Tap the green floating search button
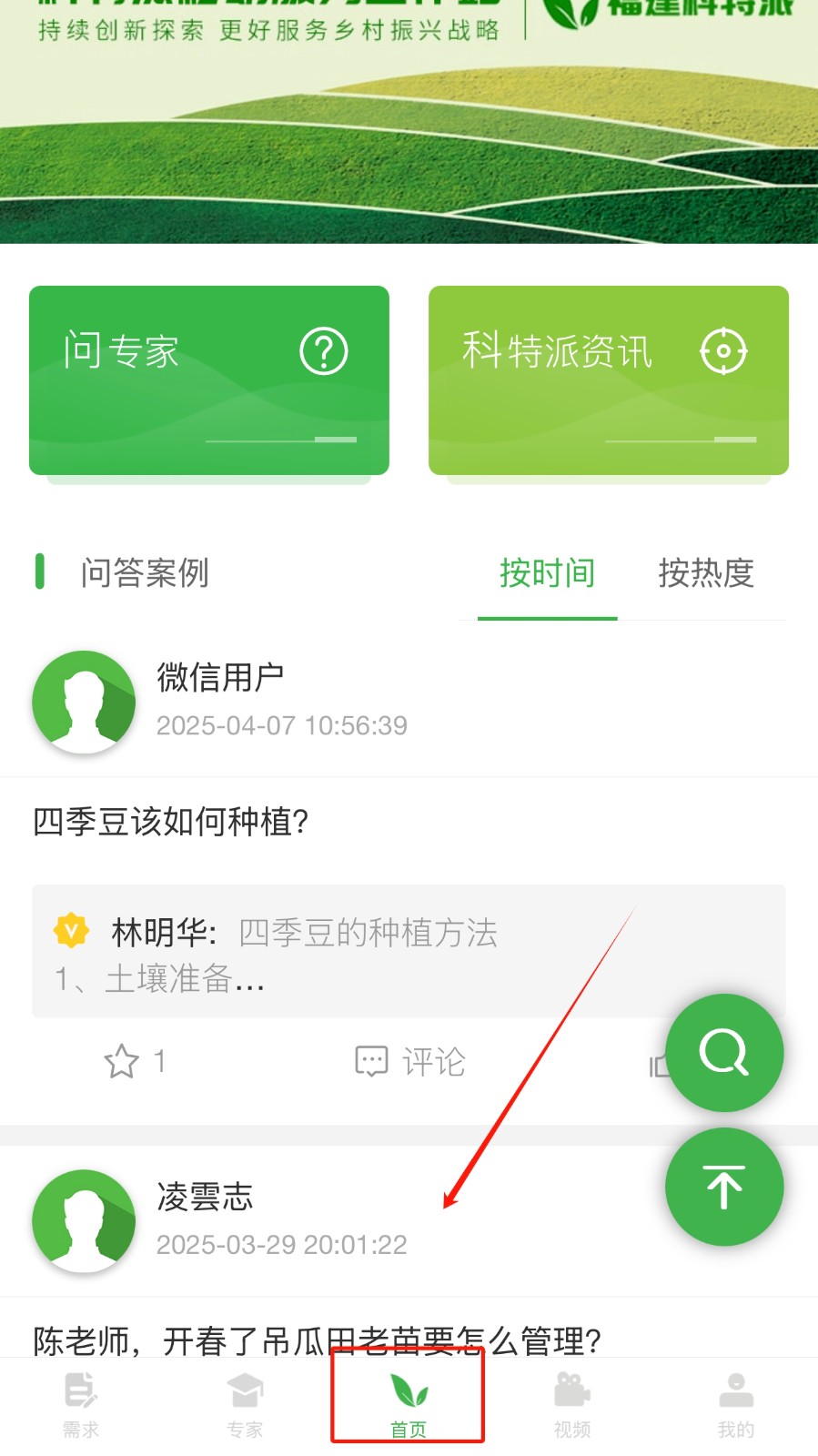 723,1053
